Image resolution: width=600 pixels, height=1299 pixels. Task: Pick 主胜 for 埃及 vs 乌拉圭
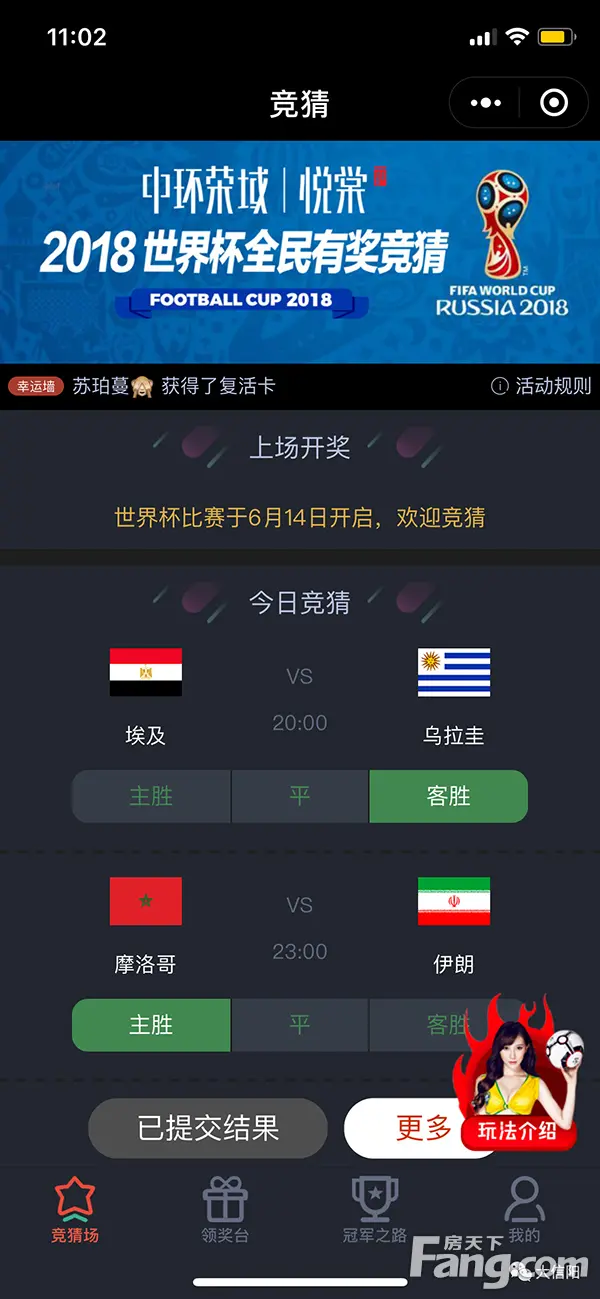click(151, 796)
